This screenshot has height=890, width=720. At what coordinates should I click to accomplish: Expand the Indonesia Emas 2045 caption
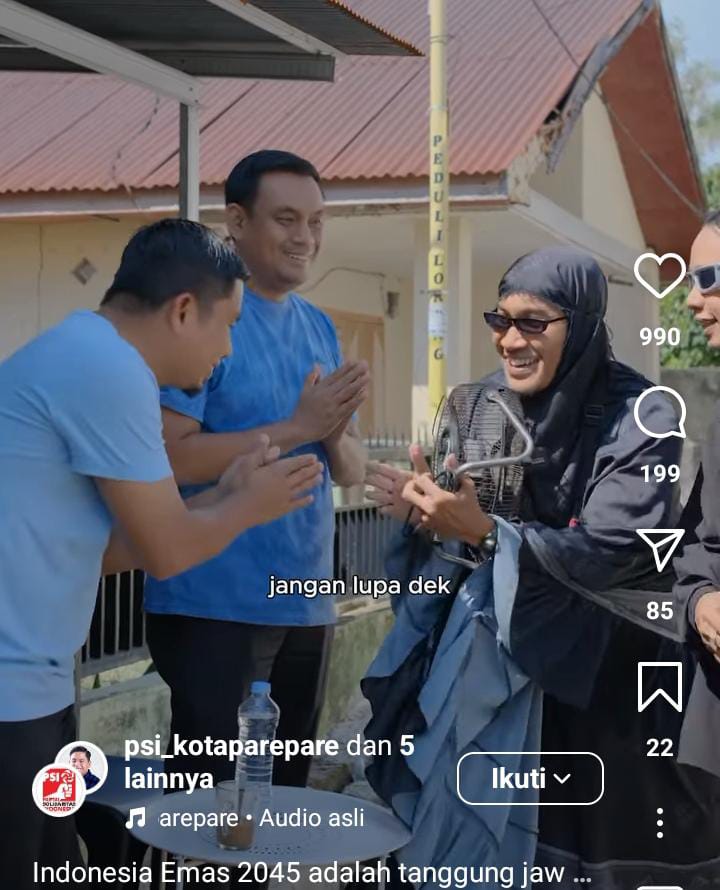[310, 872]
